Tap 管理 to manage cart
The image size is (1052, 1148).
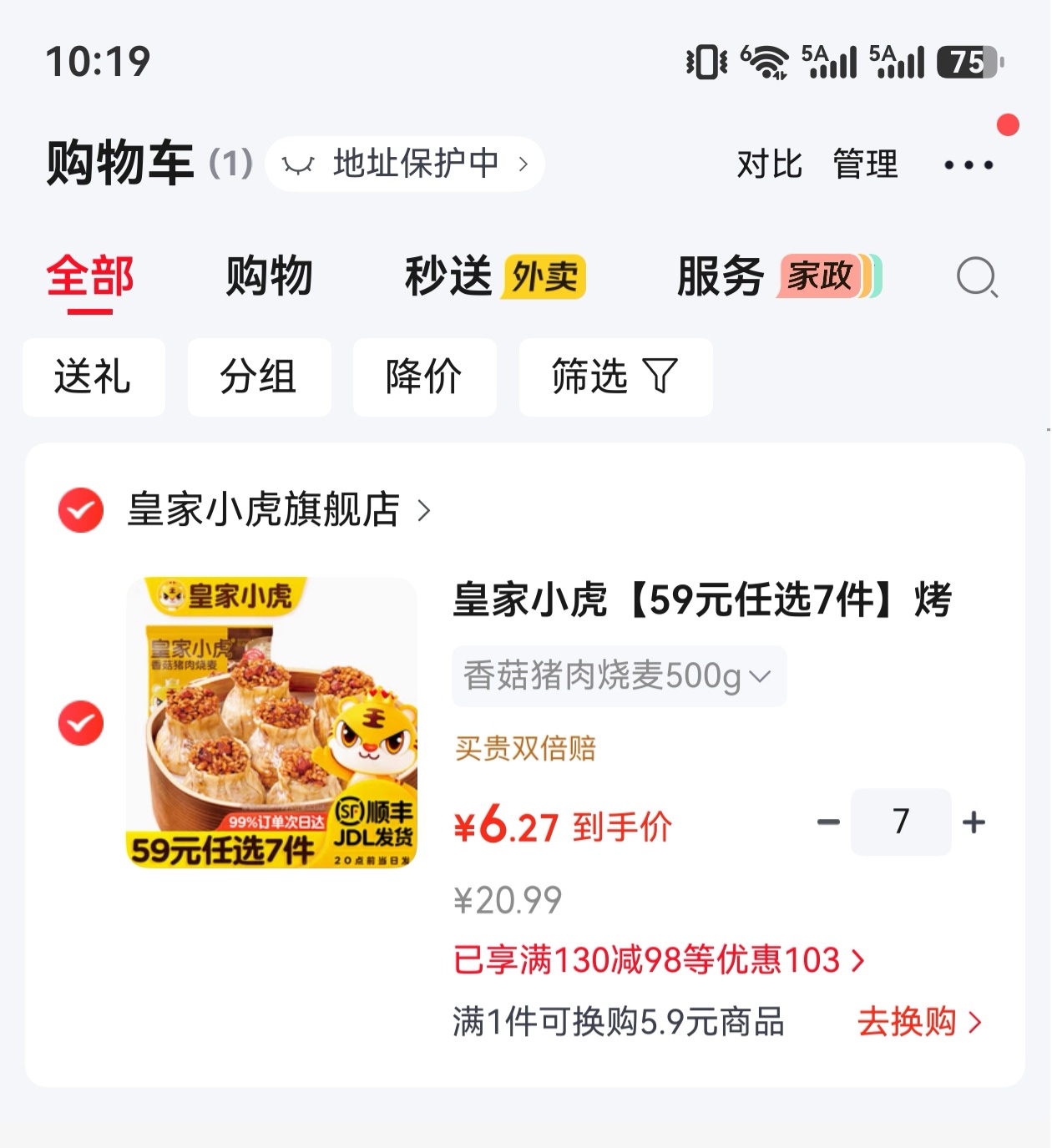tap(865, 164)
